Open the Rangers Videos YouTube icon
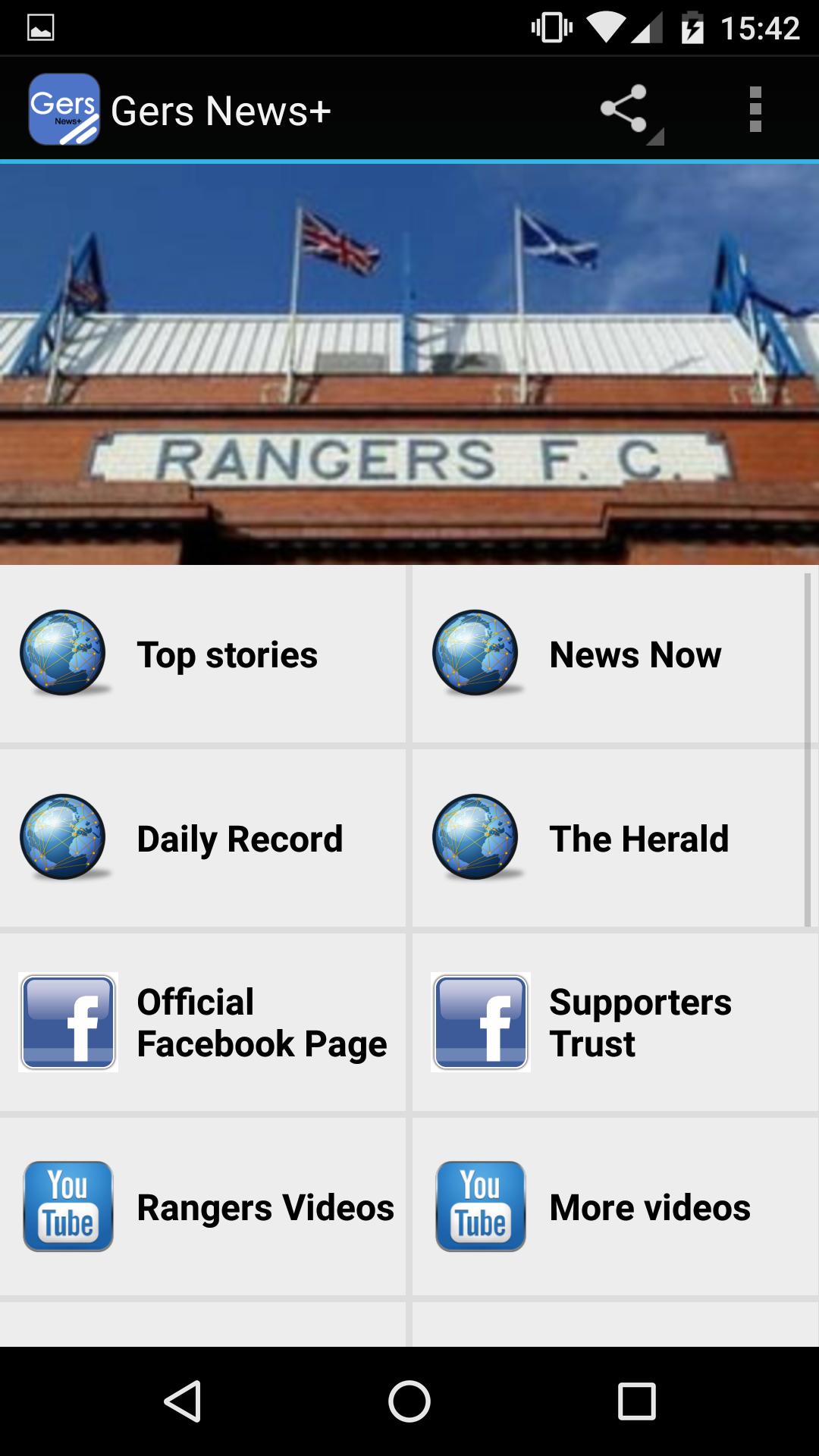Image resolution: width=819 pixels, height=1456 pixels. pos(67,1206)
